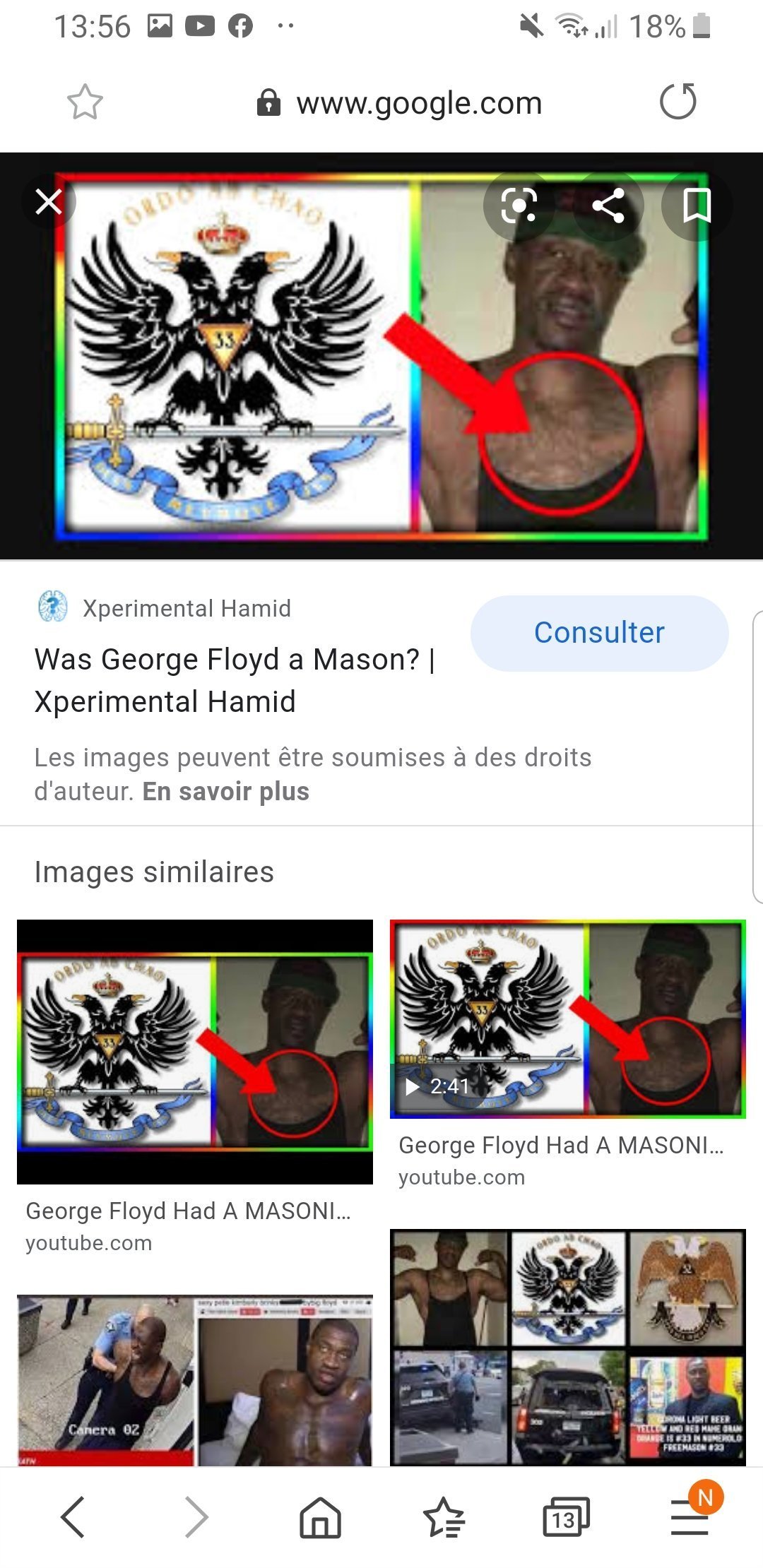Image resolution: width=763 pixels, height=1568 pixels.
Task: Open the six-photo collage similar image
Action: point(568,1346)
